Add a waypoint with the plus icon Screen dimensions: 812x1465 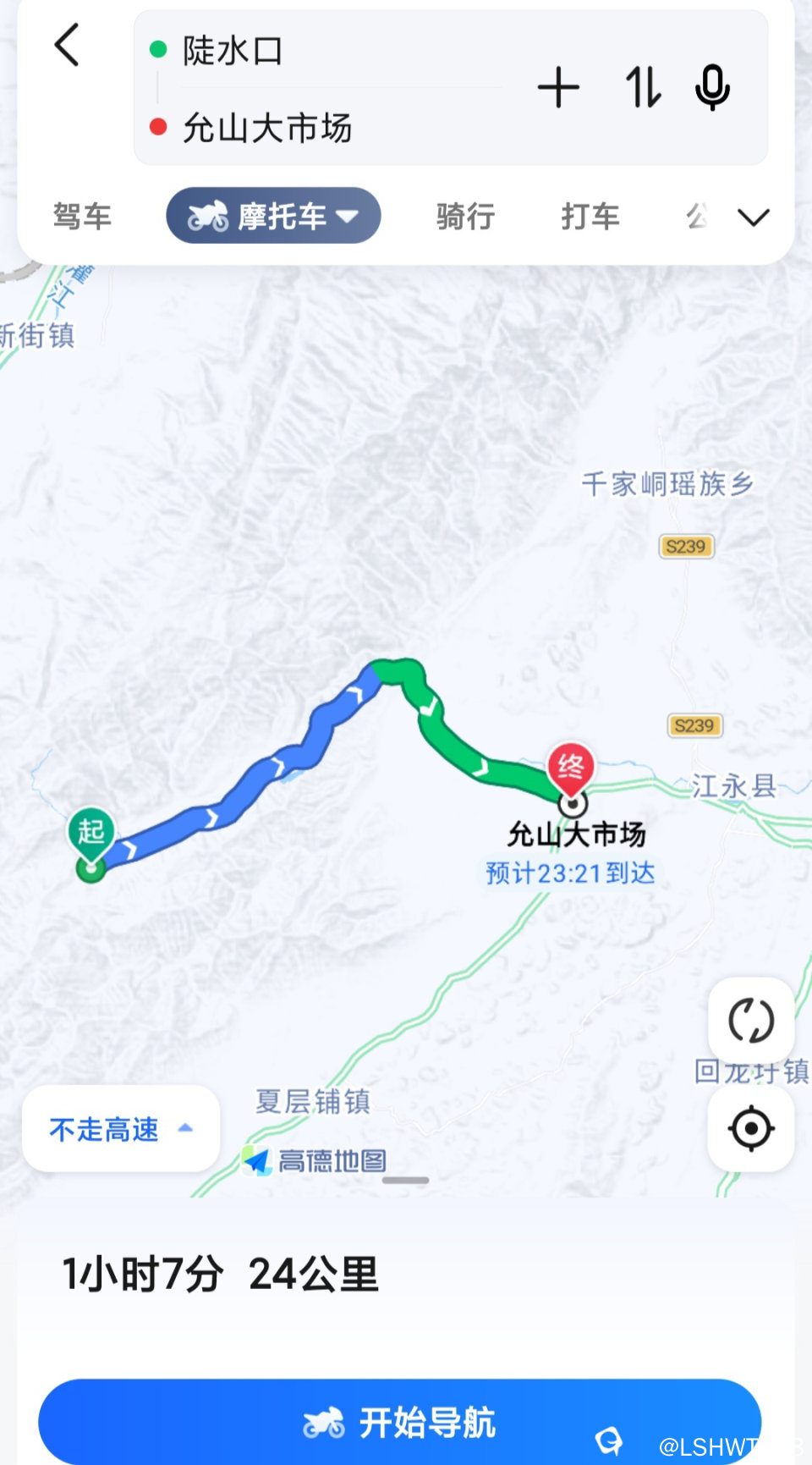point(558,88)
